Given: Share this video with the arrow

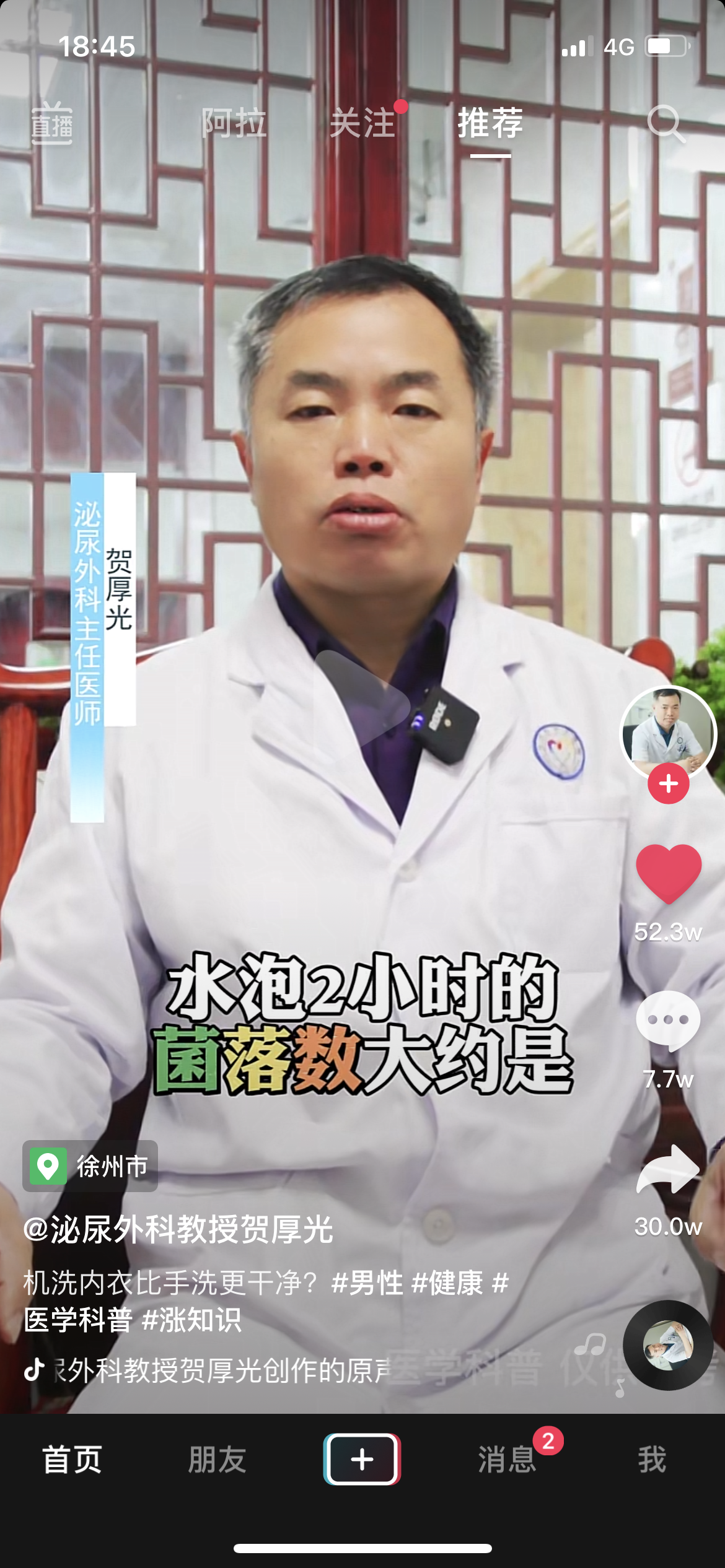Looking at the screenshot, I should pos(668,1169).
